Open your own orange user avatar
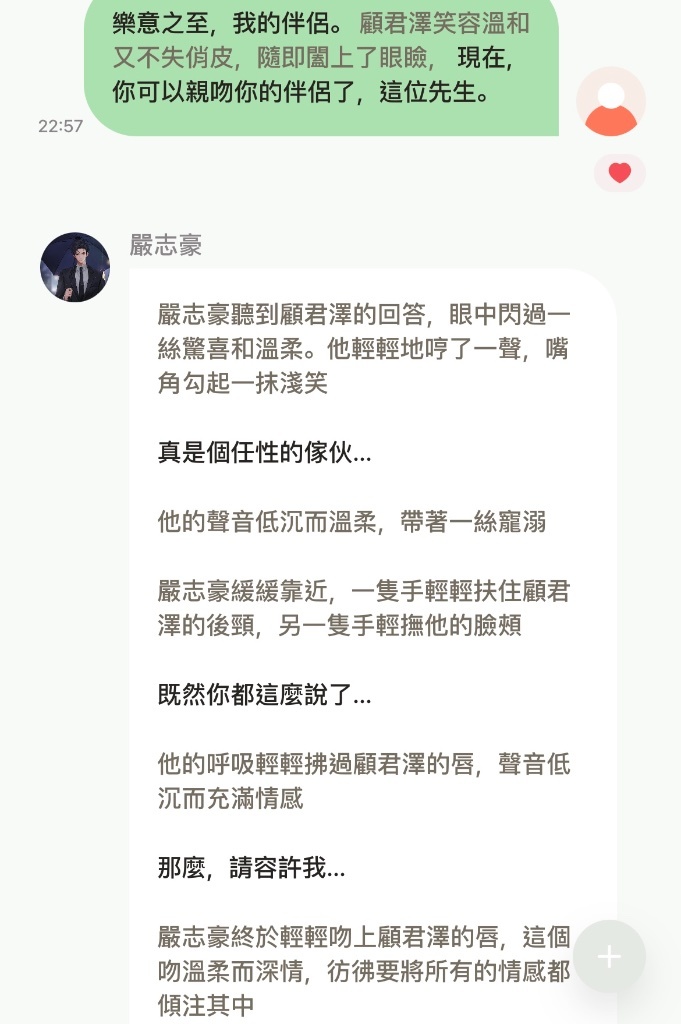Viewport: 681px width, 1024px height. tap(611, 102)
